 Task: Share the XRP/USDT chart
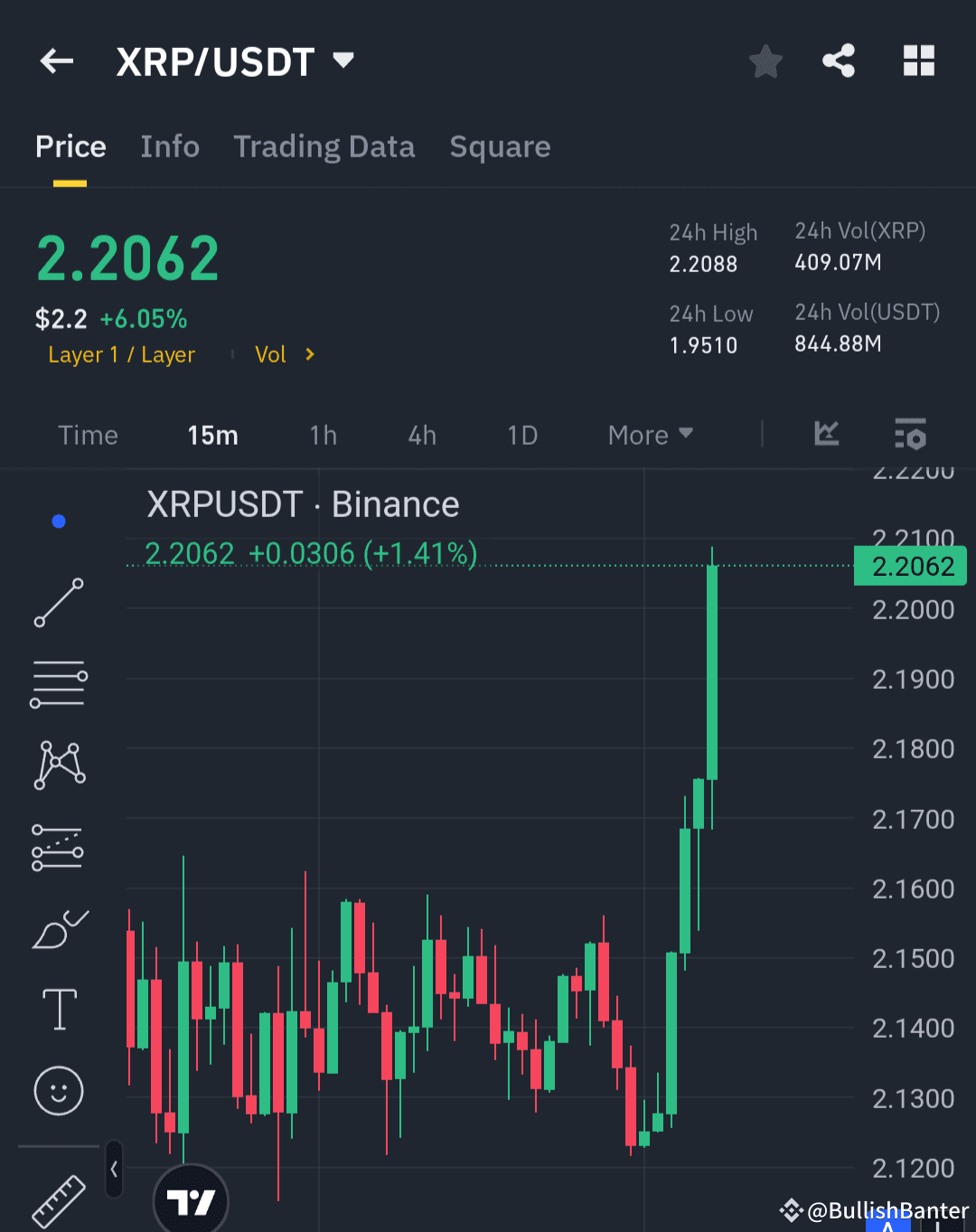coord(839,61)
